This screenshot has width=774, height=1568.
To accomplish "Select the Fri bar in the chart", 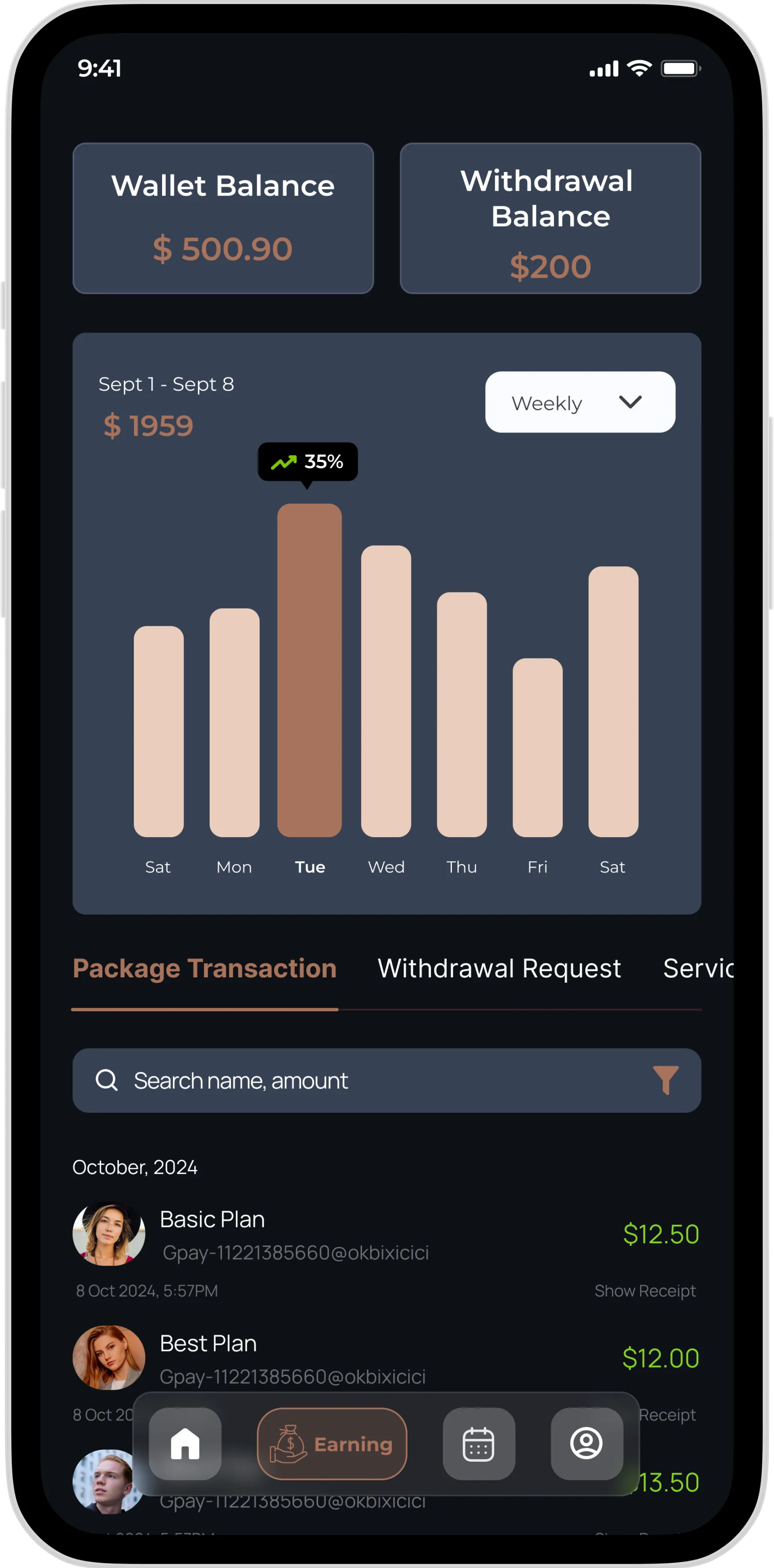I will [537, 747].
